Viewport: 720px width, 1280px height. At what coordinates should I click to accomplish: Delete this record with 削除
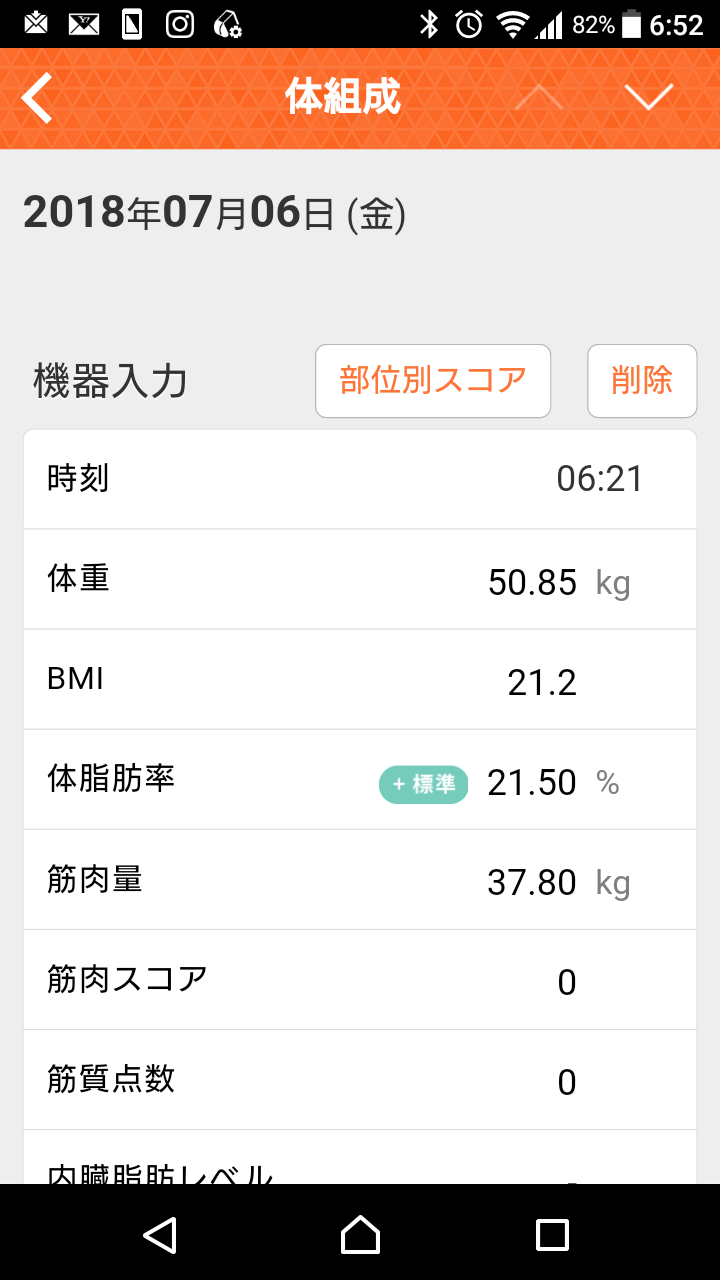[x=642, y=381]
